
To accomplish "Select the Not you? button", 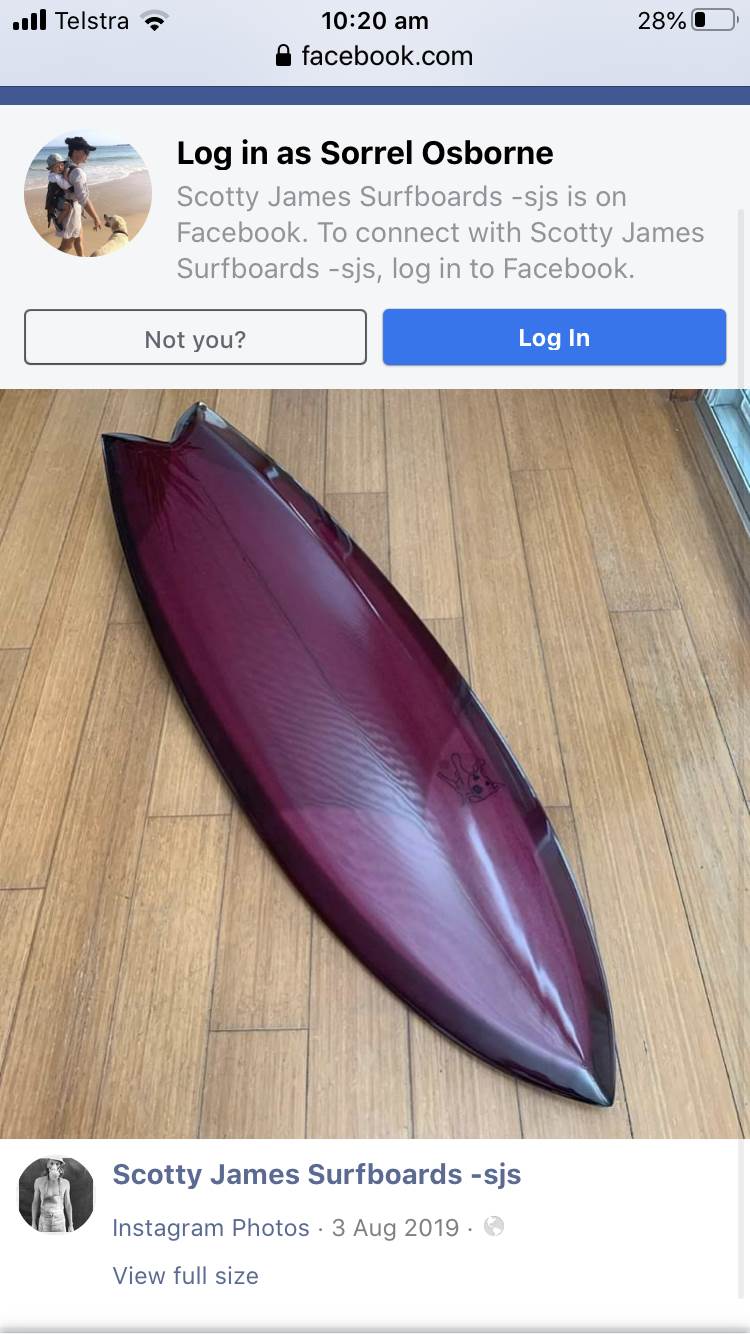I will (195, 338).
